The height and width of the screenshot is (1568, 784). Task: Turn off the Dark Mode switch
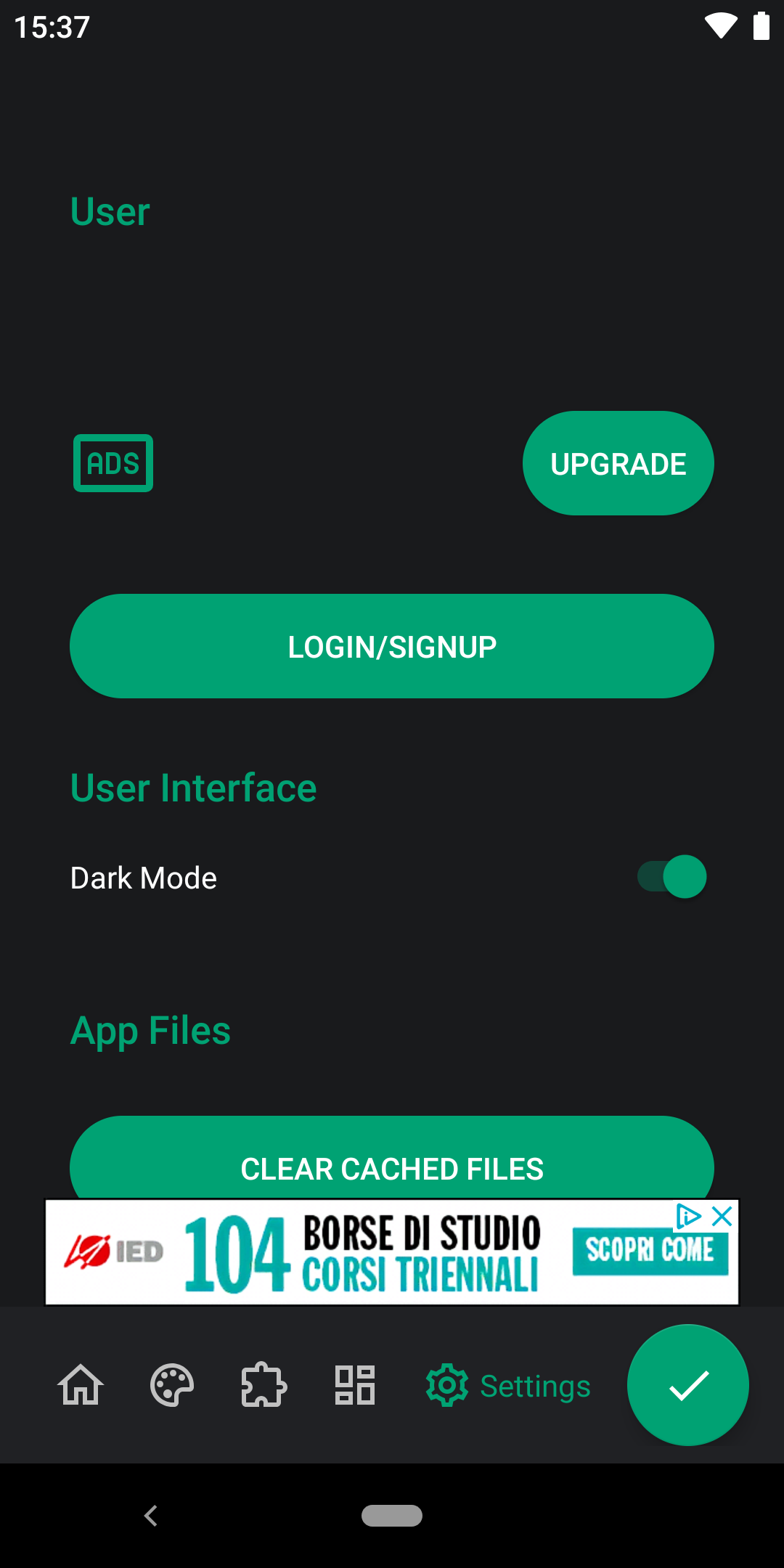[671, 877]
